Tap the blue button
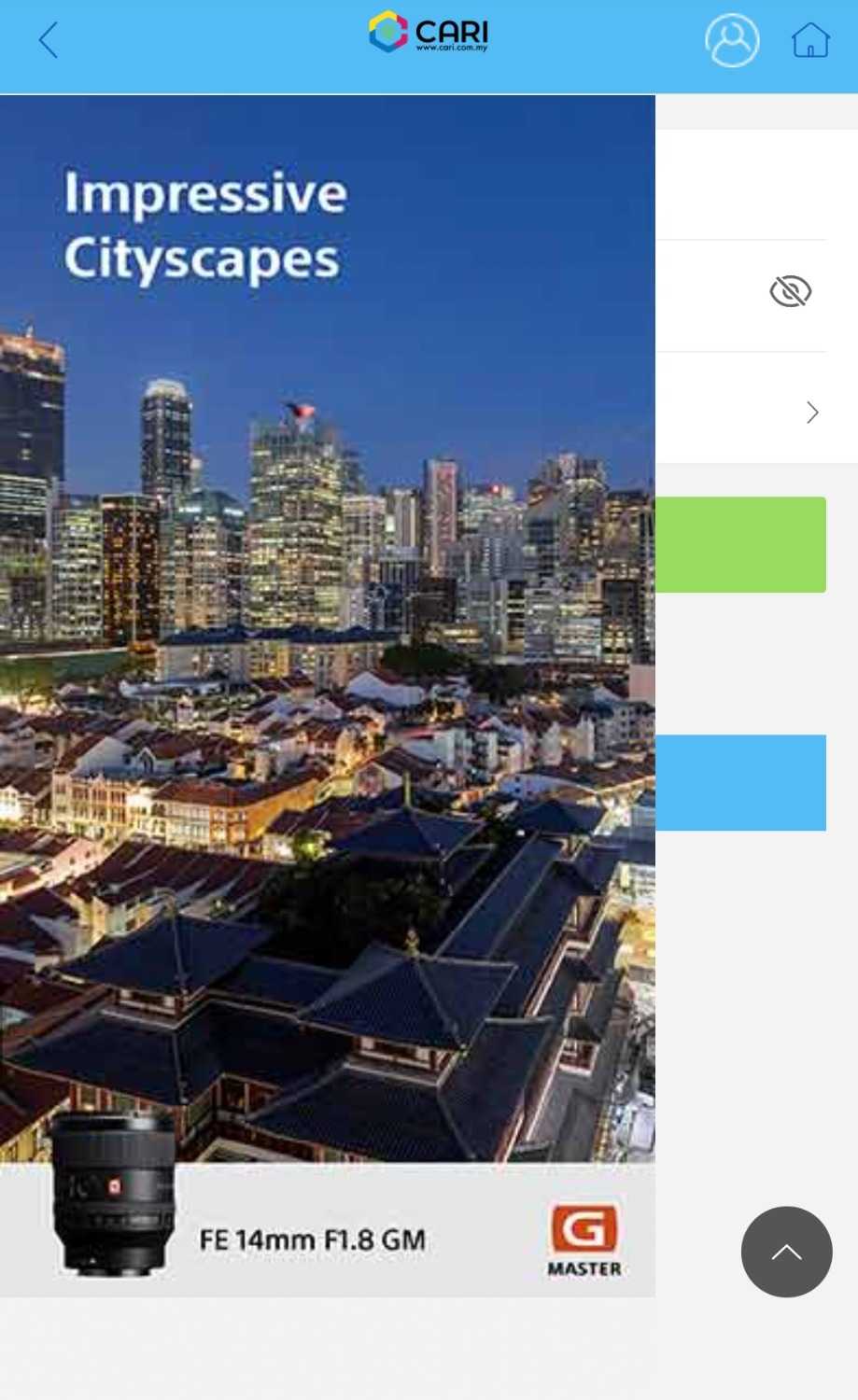 (x=740, y=783)
